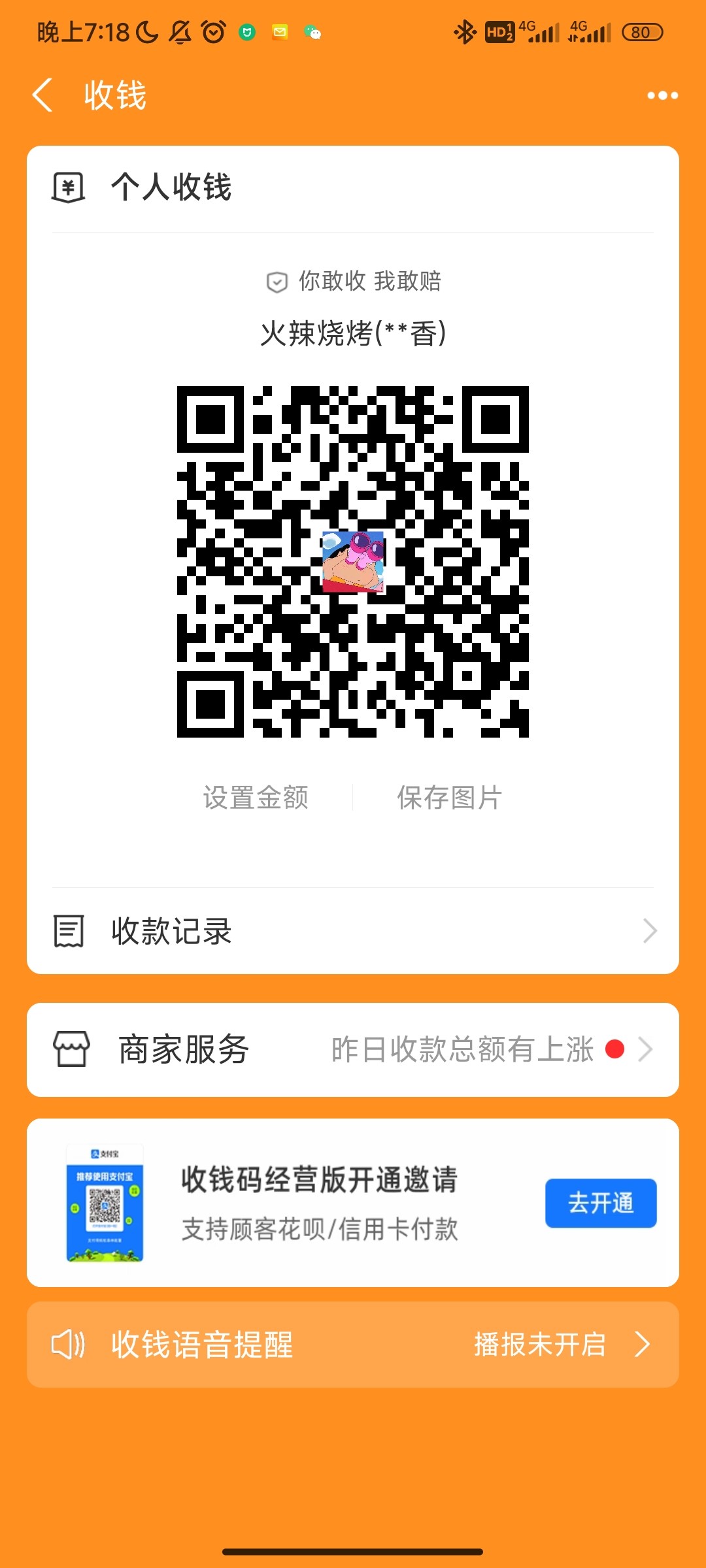Open 商家服务 merchant services
Viewport: 706px width, 1568px height.
[353, 1050]
